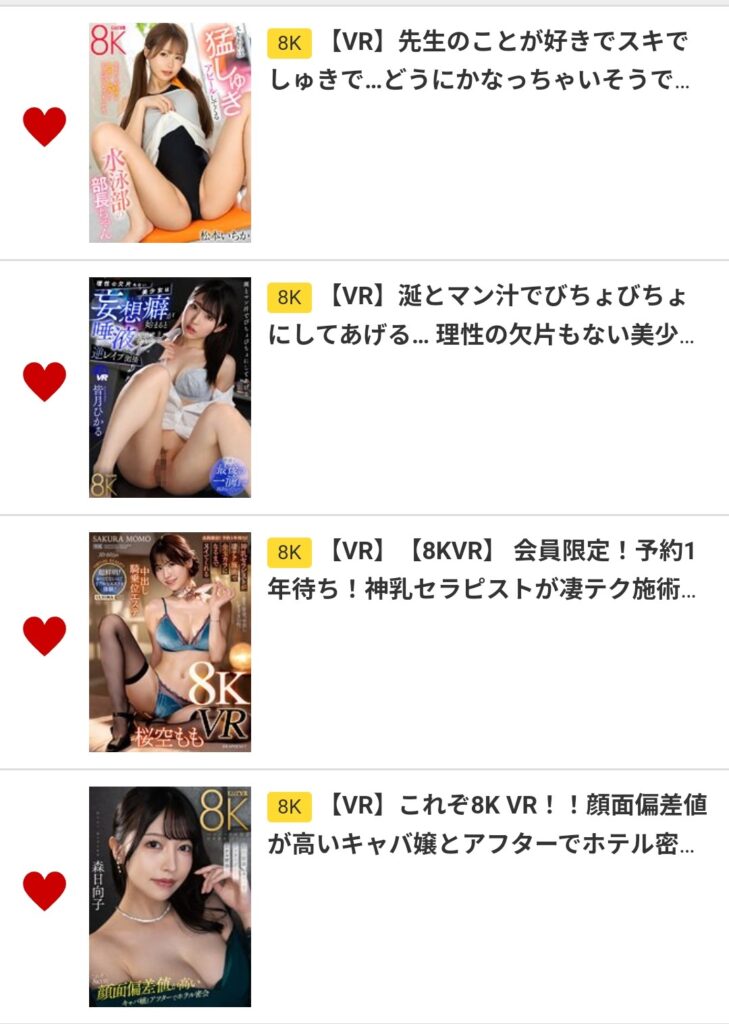Tap the heart next to 理性の欠片もない item
Screen dimensions: 729x1024
click(44, 381)
